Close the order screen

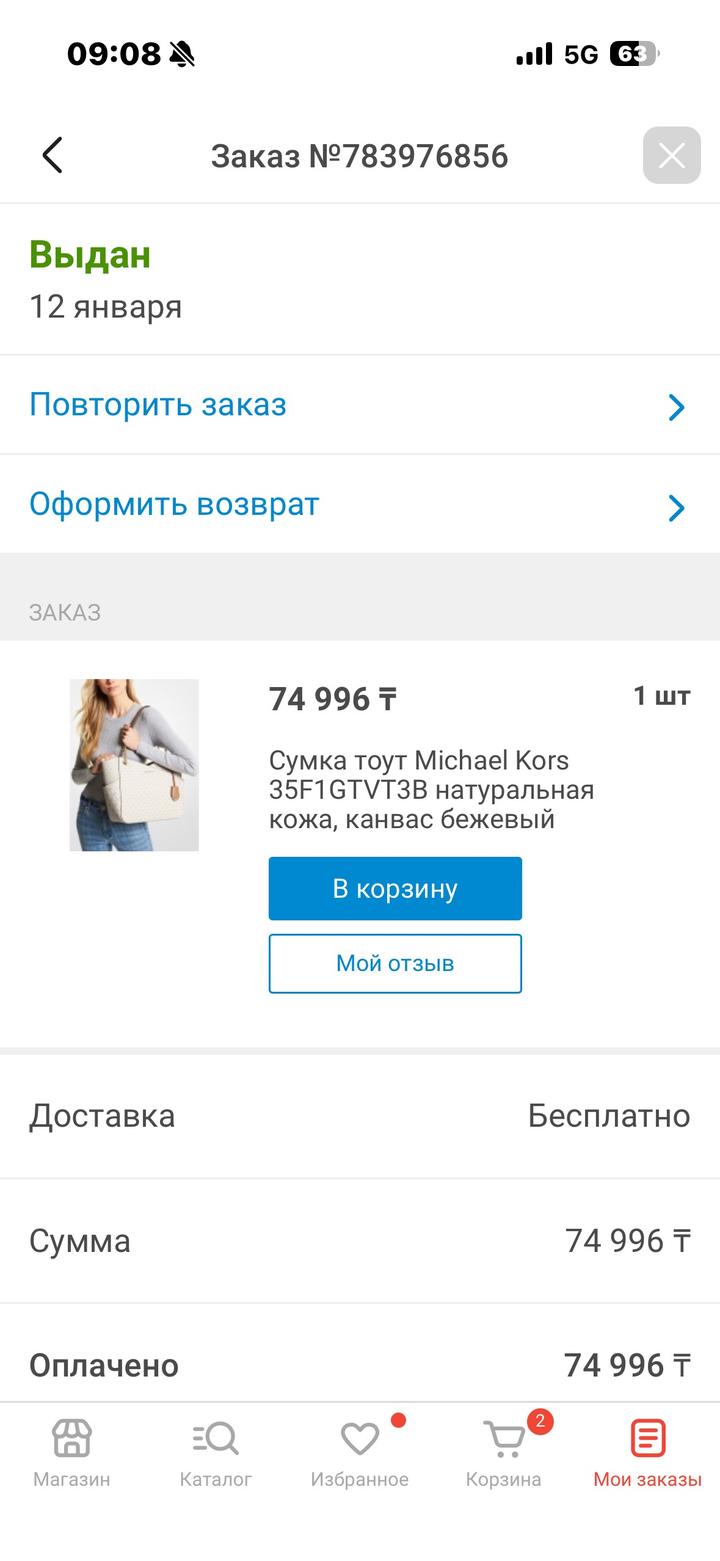[671, 155]
